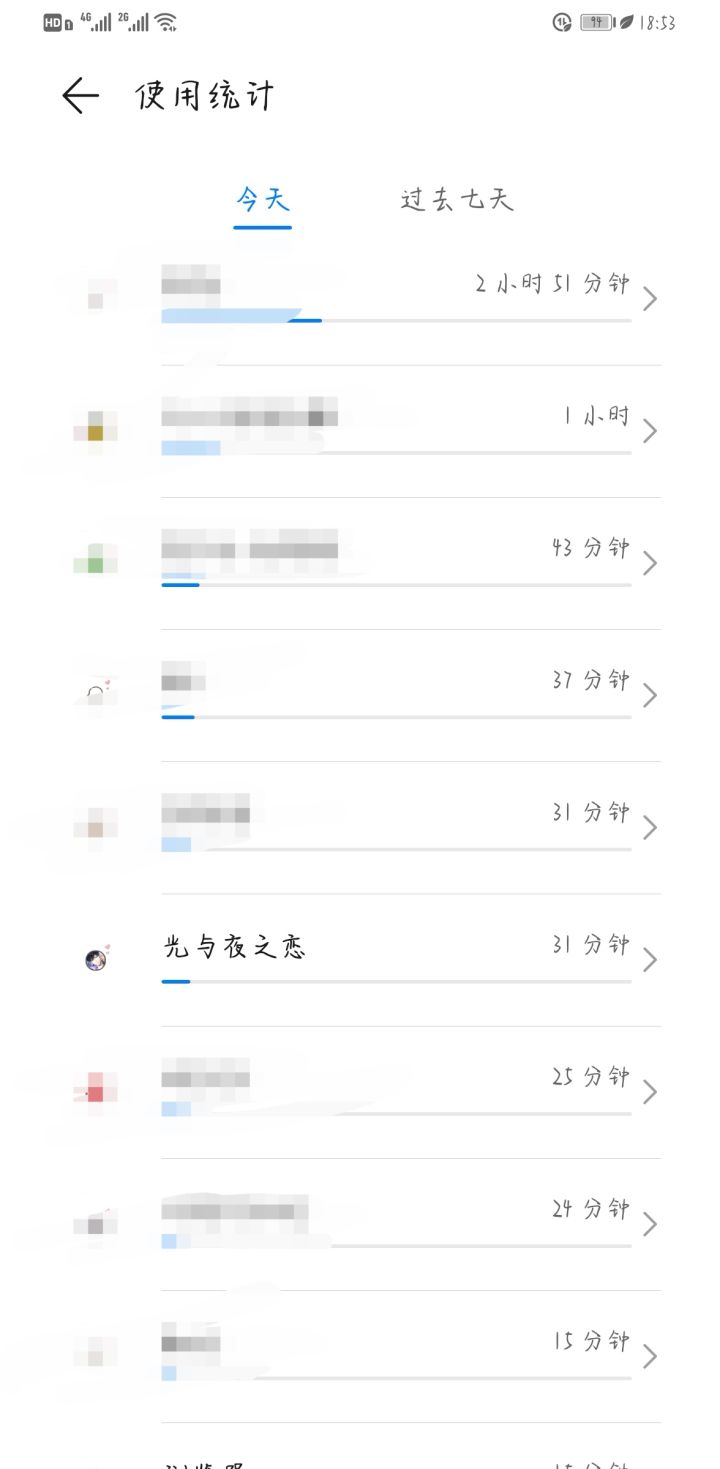Open the app row showing 25分钟
The width and height of the screenshot is (720, 1469).
pyautogui.click(x=360, y=1092)
